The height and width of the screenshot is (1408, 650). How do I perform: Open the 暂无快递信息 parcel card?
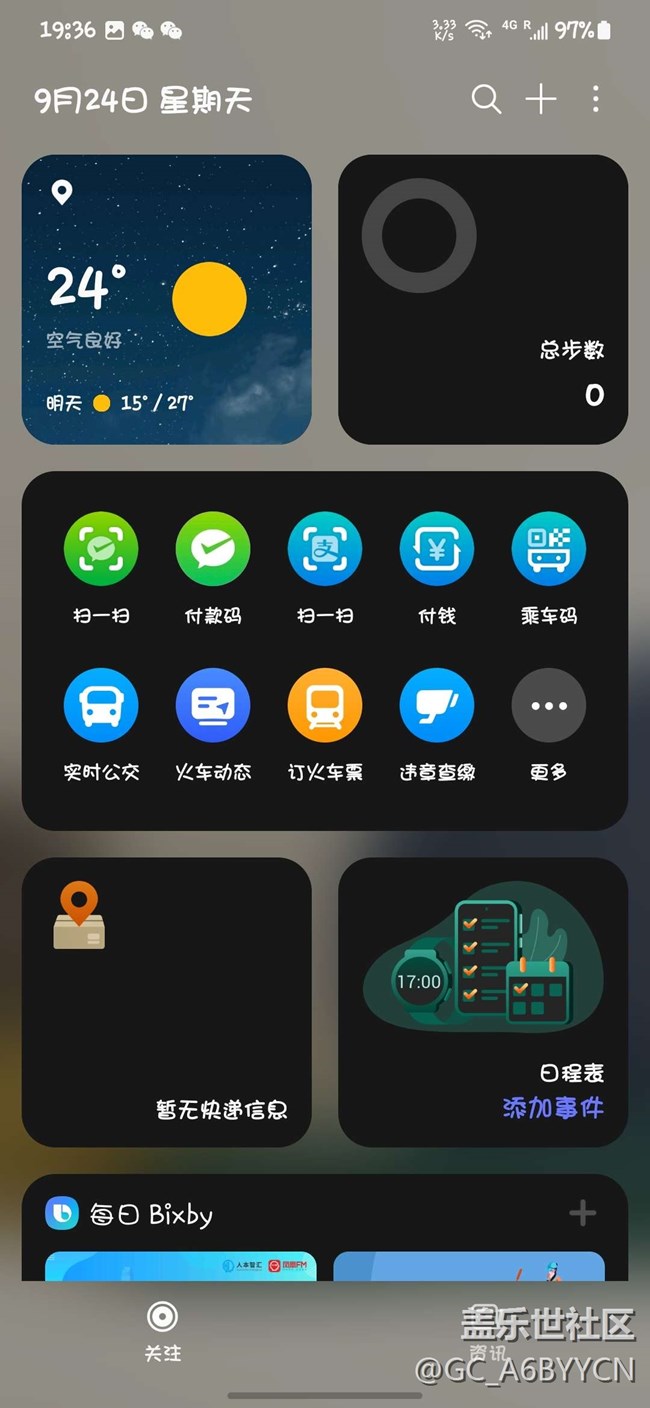click(x=167, y=1001)
